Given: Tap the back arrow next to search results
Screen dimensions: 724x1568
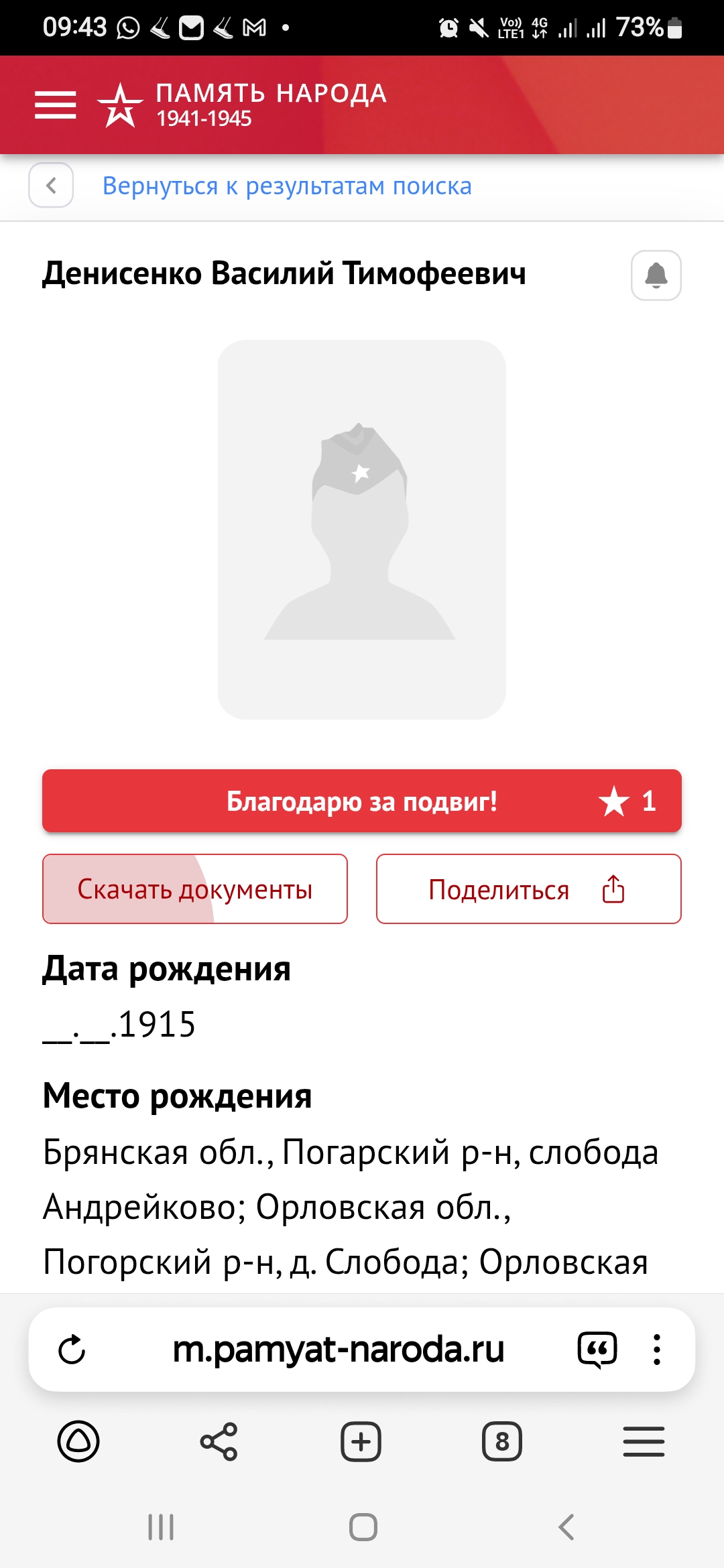Looking at the screenshot, I should pyautogui.click(x=51, y=185).
